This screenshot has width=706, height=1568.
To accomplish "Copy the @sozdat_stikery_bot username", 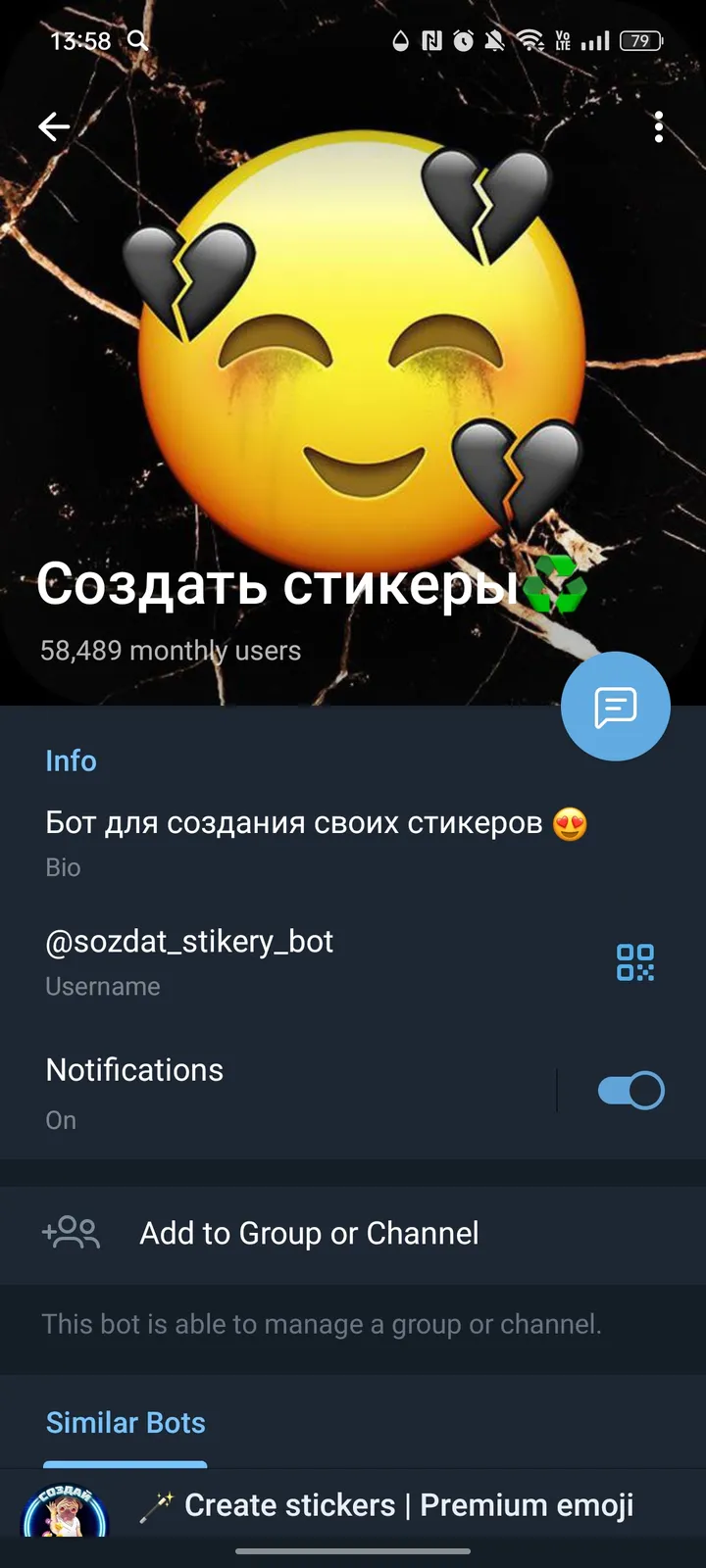I will 189,941.
